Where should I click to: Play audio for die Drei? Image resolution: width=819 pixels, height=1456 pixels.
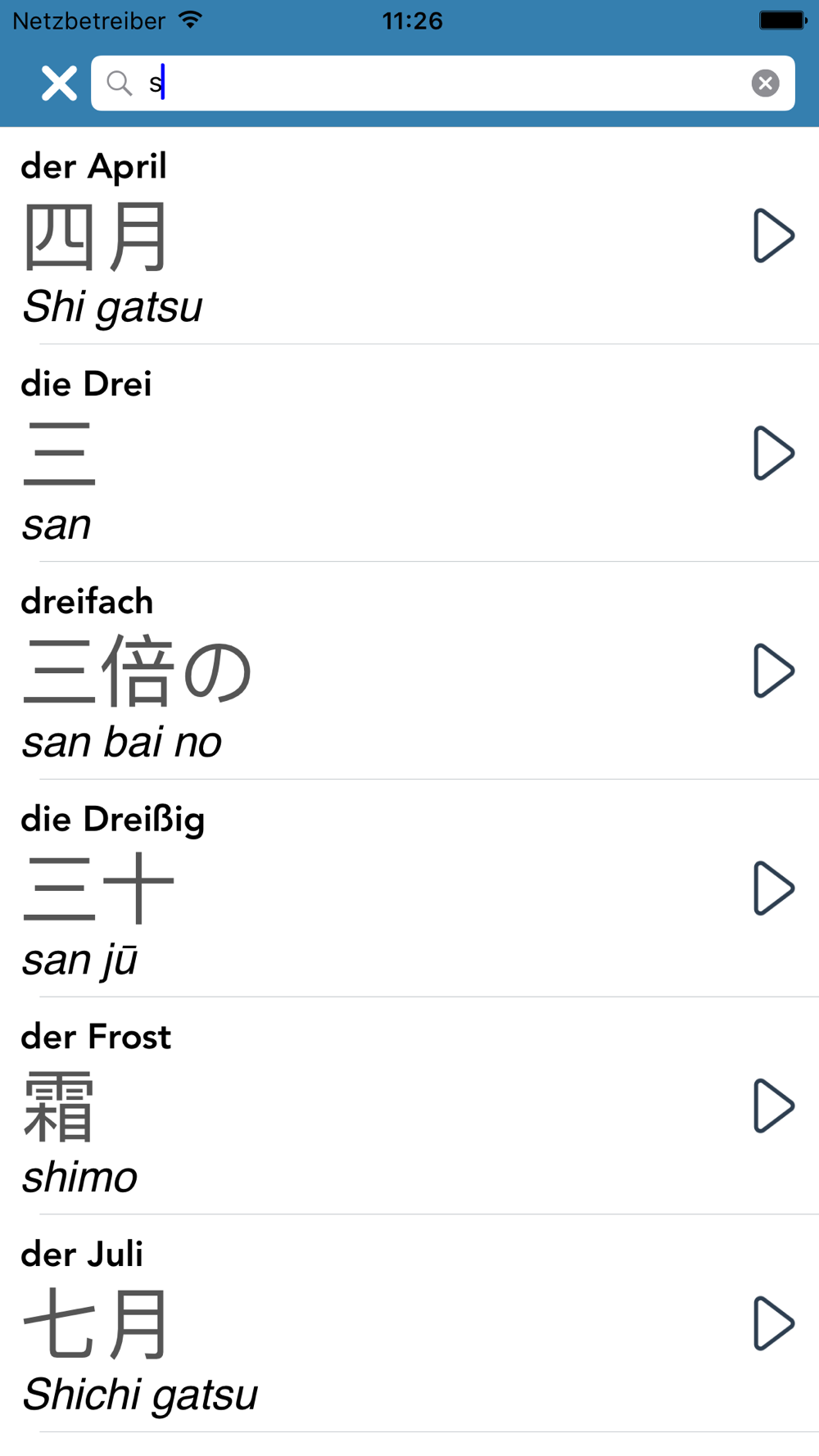click(773, 453)
